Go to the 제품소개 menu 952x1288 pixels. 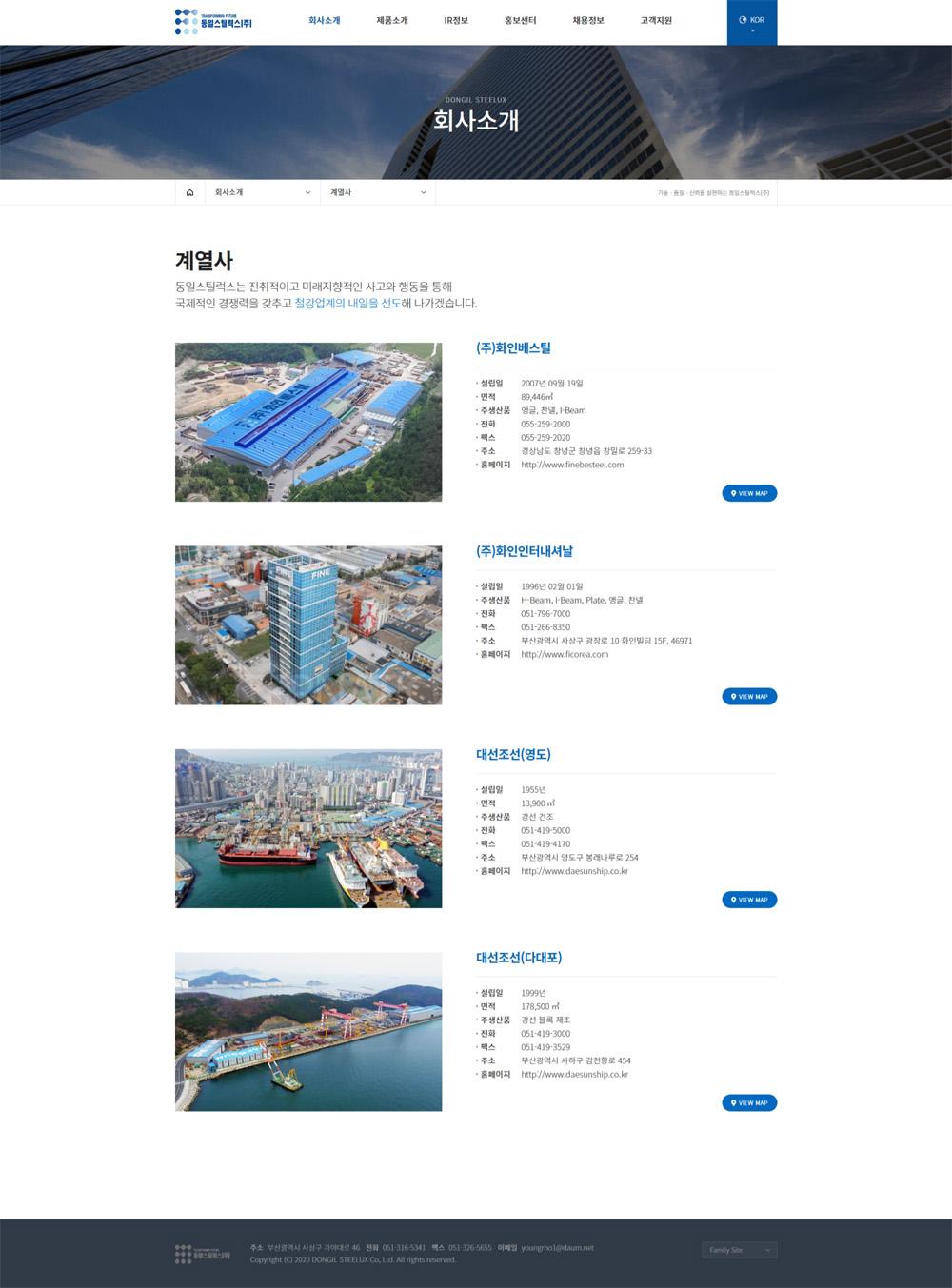tap(391, 20)
